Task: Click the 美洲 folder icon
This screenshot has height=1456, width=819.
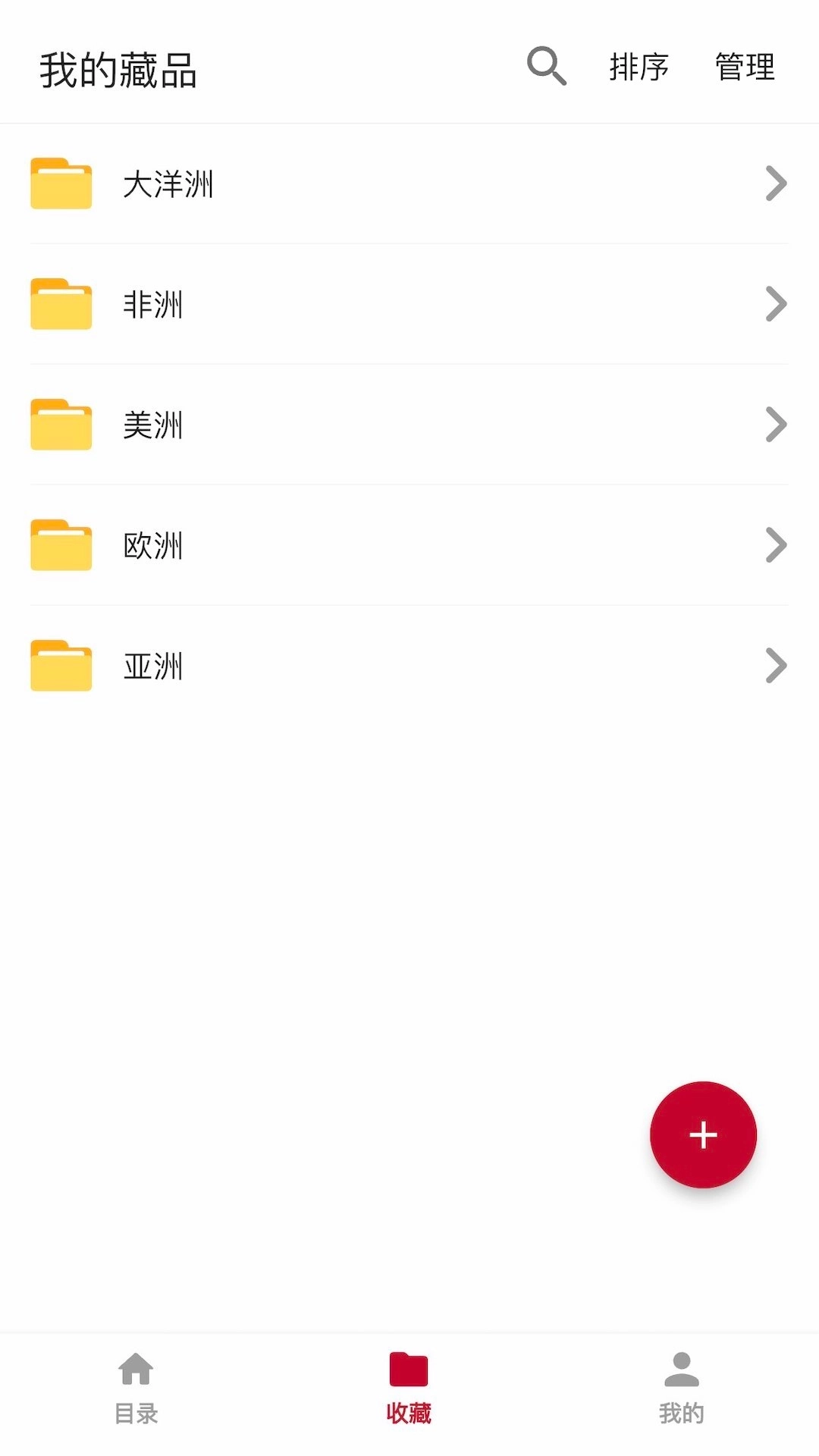Action: click(61, 425)
